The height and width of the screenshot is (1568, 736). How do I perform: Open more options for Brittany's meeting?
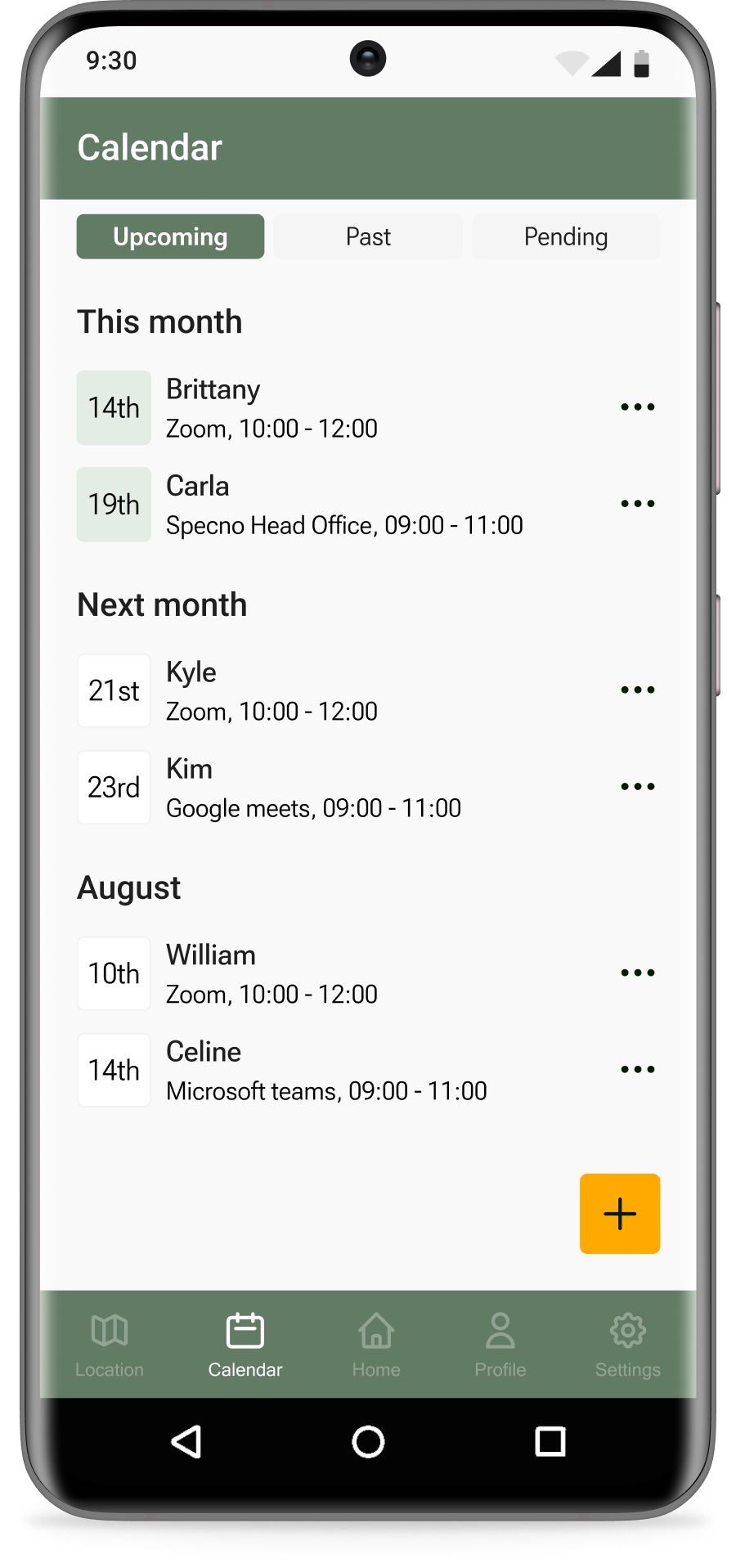coord(637,407)
